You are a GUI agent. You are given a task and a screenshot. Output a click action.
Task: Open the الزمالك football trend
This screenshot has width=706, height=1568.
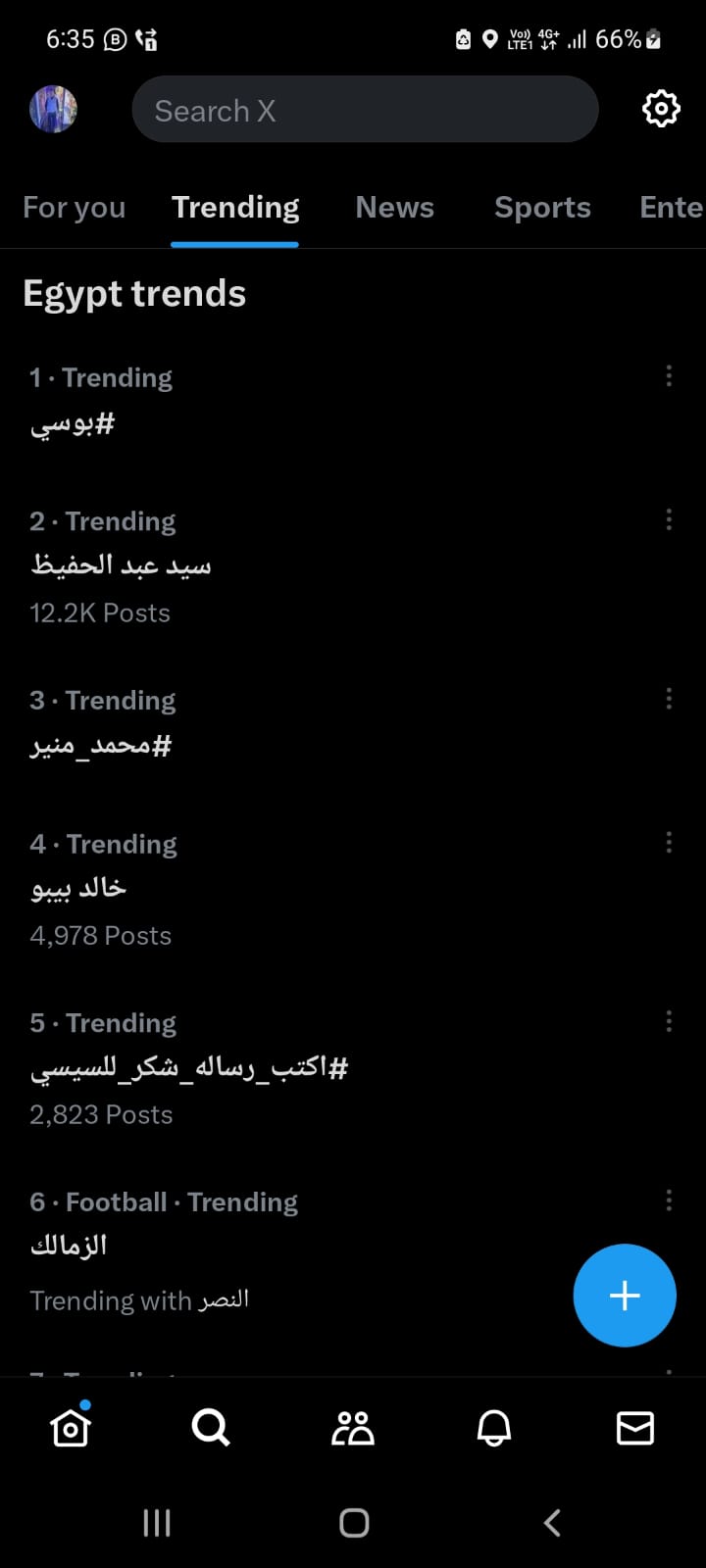(x=69, y=1246)
